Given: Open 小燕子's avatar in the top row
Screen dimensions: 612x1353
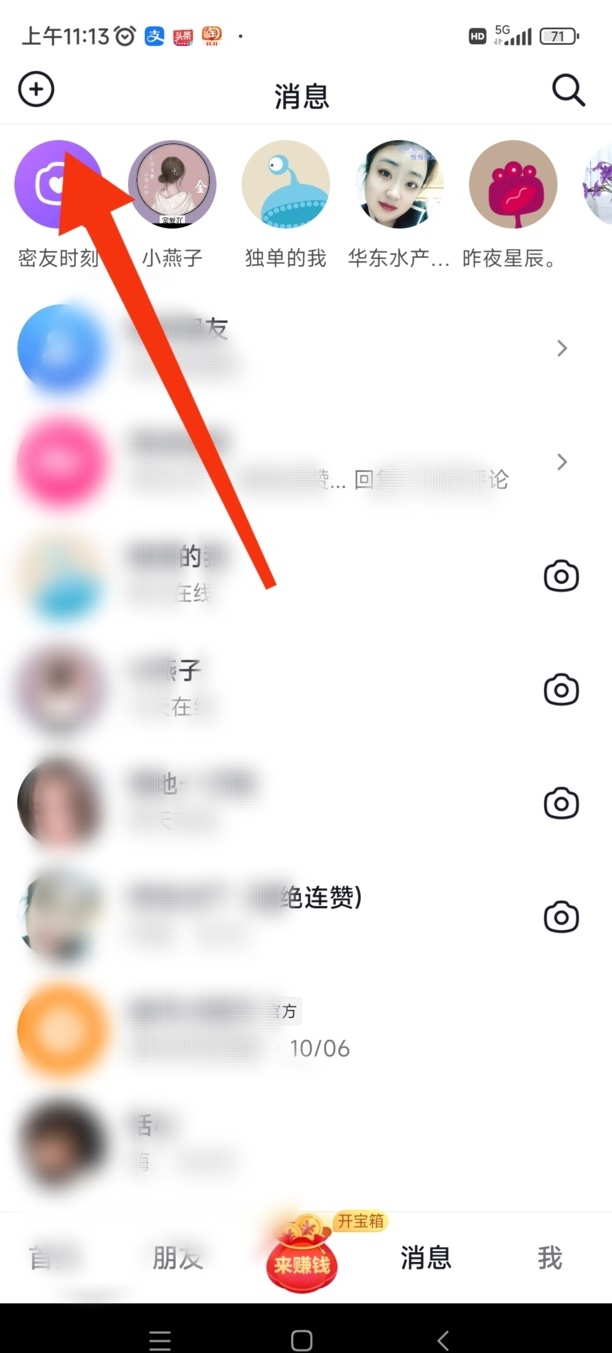Looking at the screenshot, I should [172, 185].
